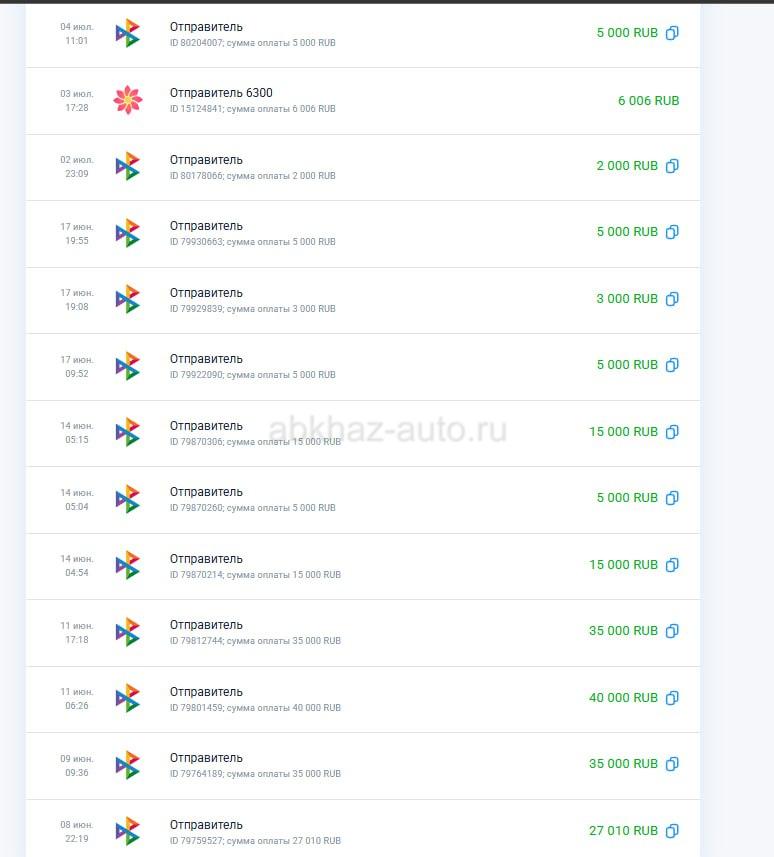
Task: Copy the 2 000 RUB payment from 02 июл.
Action: [x=672, y=166]
